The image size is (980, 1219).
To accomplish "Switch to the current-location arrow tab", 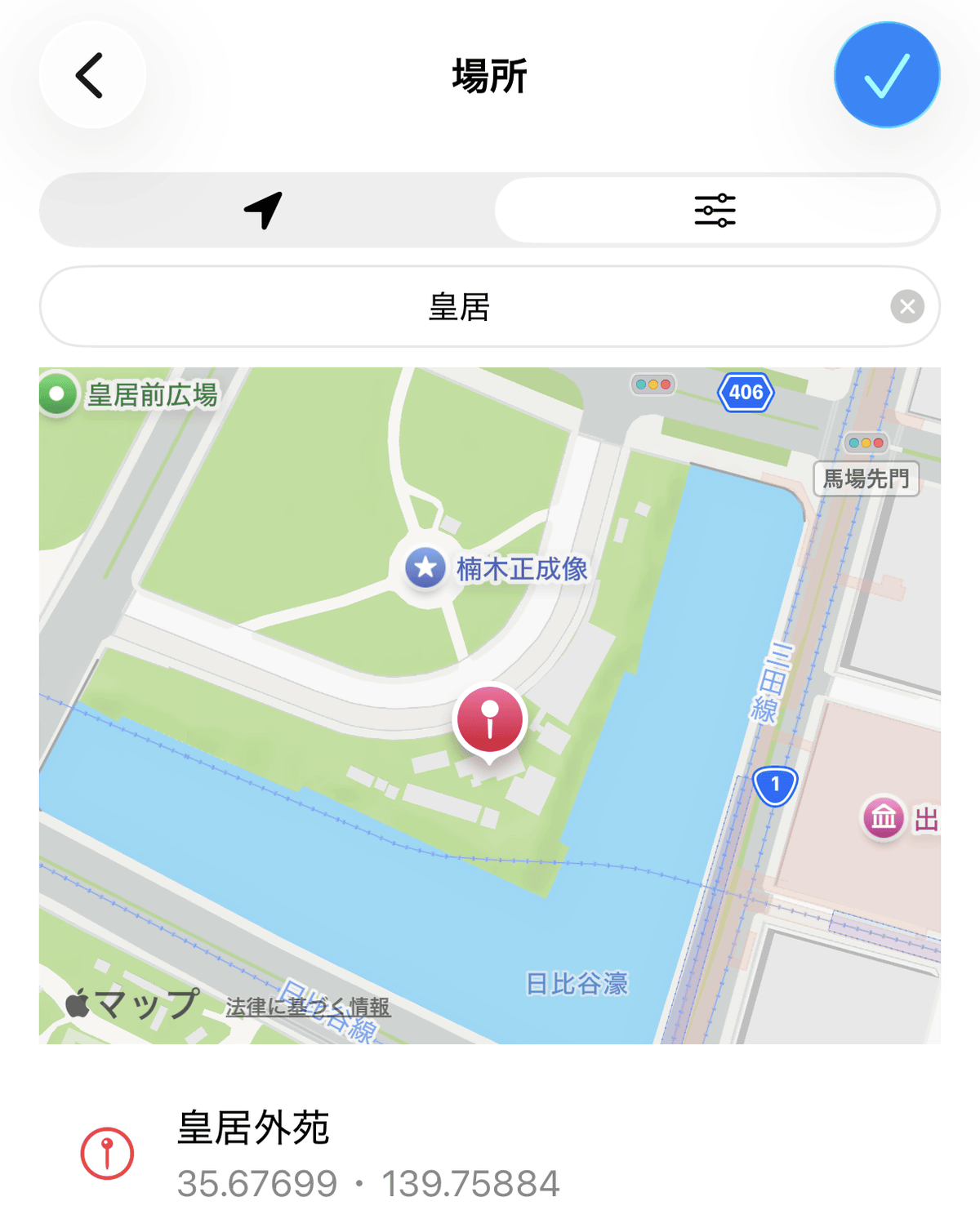I will coord(264,210).
